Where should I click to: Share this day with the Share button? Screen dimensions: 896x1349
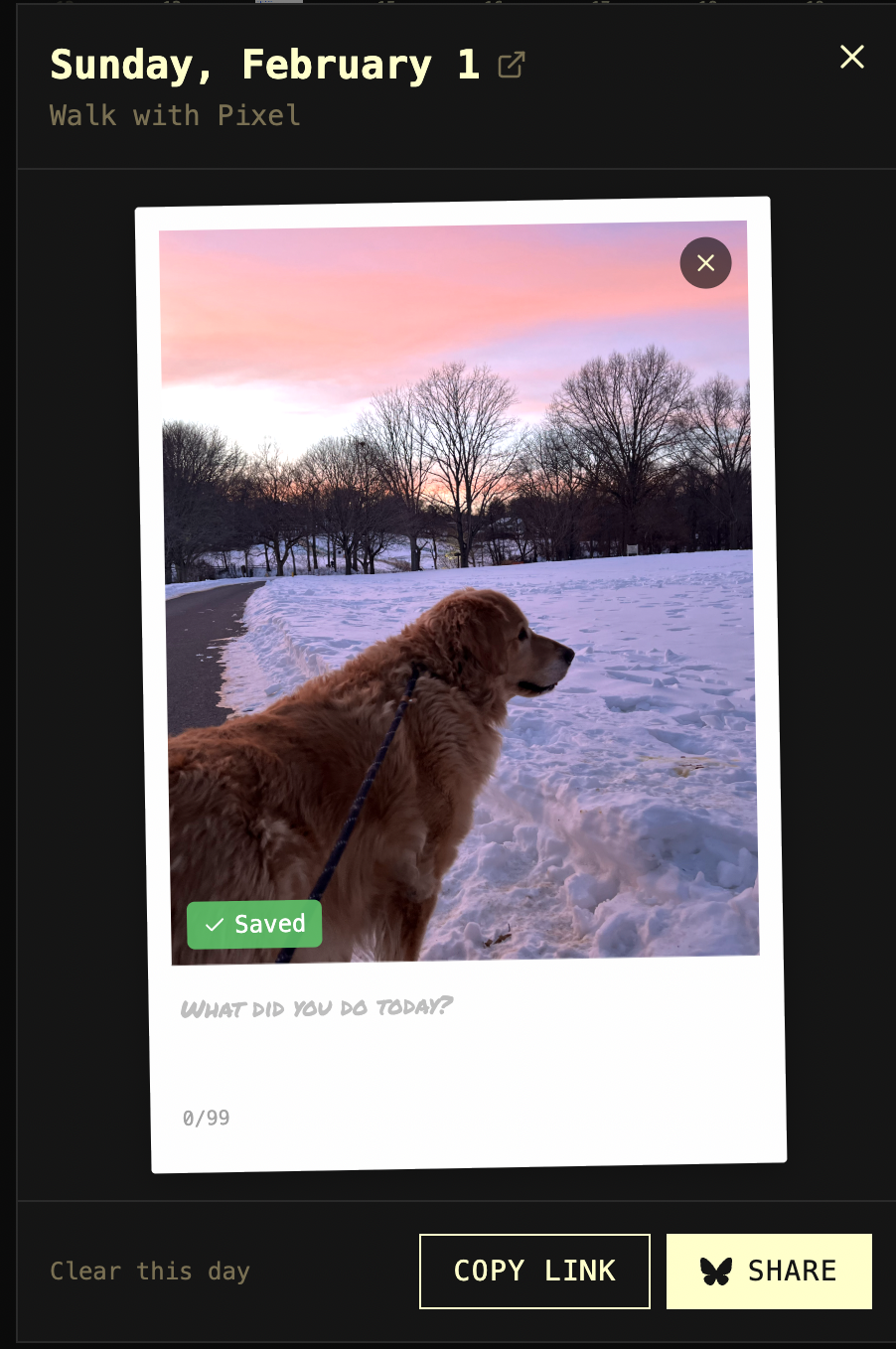click(769, 1271)
